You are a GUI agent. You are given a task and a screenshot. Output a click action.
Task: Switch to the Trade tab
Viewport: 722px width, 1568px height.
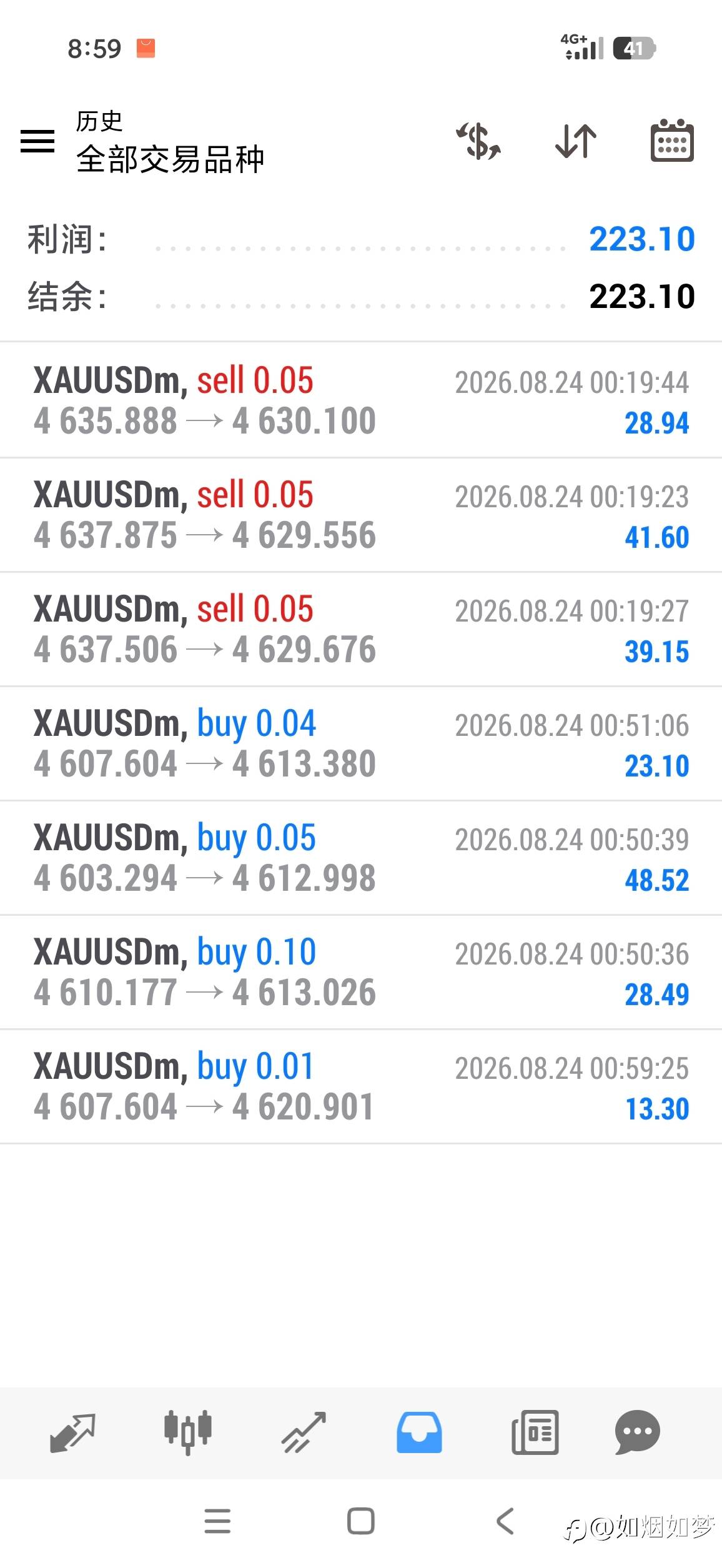pyautogui.click(x=304, y=1432)
